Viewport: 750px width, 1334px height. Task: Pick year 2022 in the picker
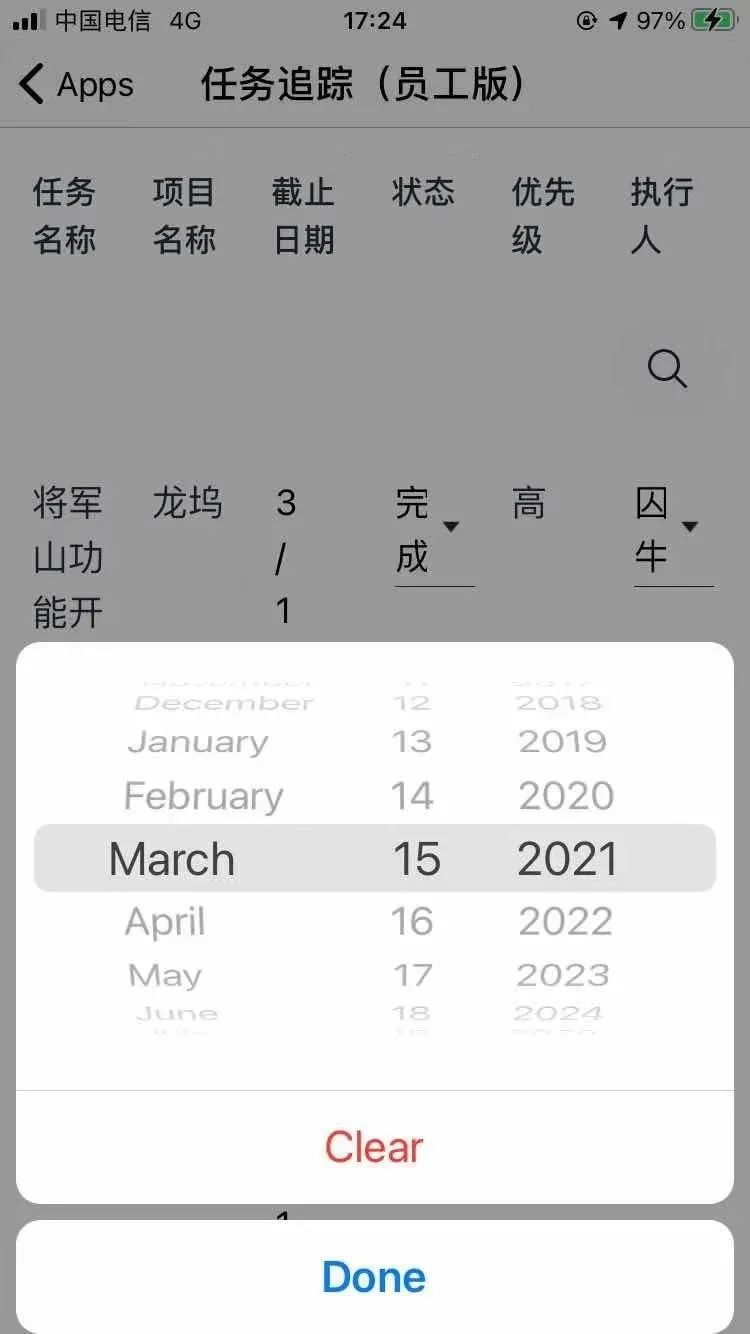point(565,921)
